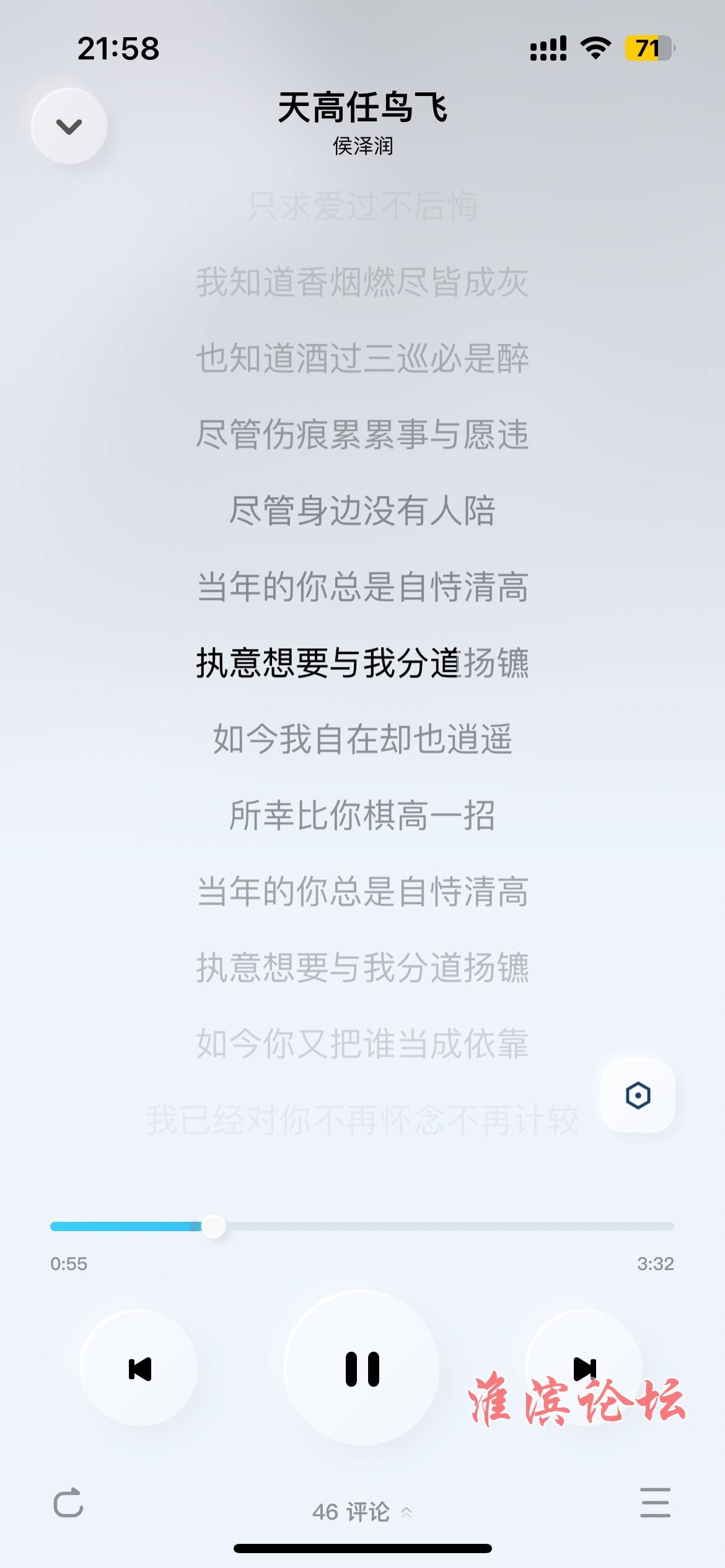Screen dimensions: 725x1568
Task: Open the 46 评论 comments
Action: click(x=362, y=1512)
